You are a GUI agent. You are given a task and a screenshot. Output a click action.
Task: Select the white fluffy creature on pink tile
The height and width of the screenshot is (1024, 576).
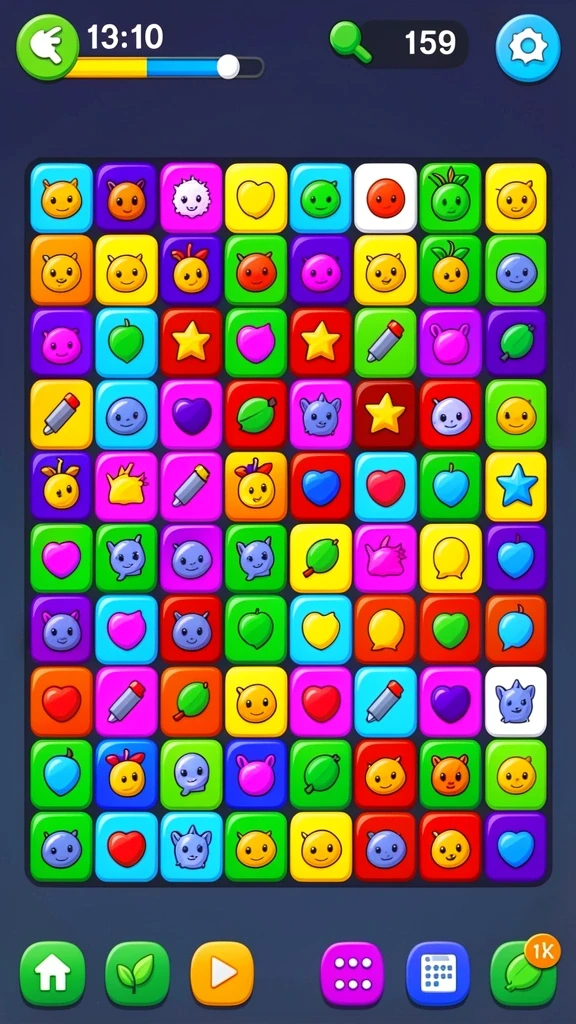[x=191, y=198]
